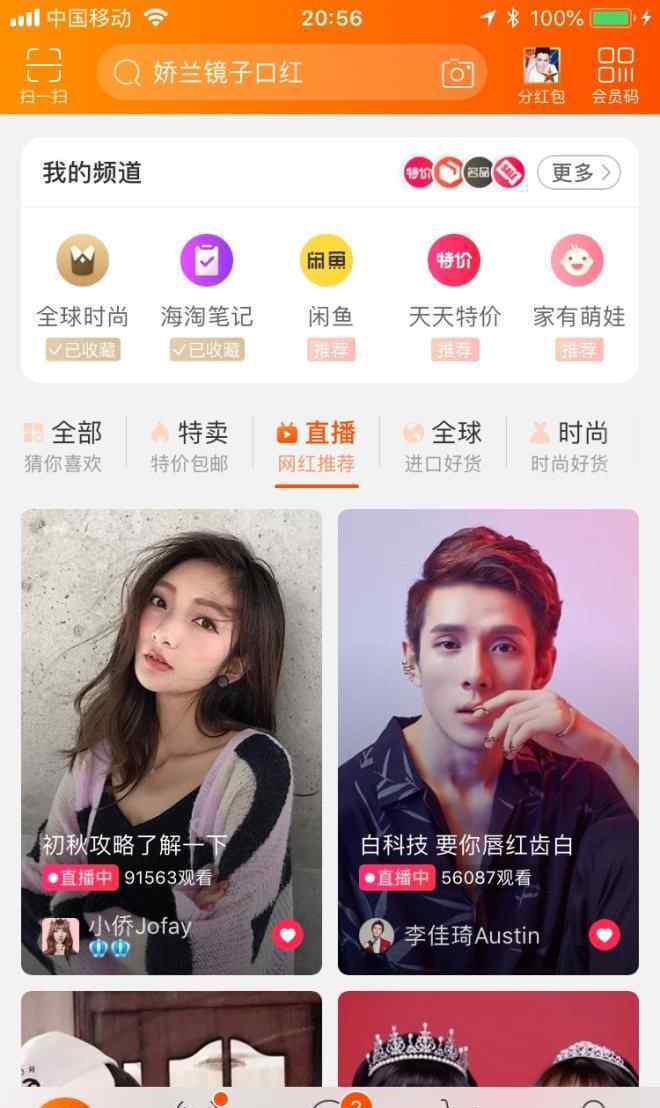This screenshot has width=660, height=1108.
Task: Switch to the 全球 进口好货 tab
Action: [x=443, y=446]
